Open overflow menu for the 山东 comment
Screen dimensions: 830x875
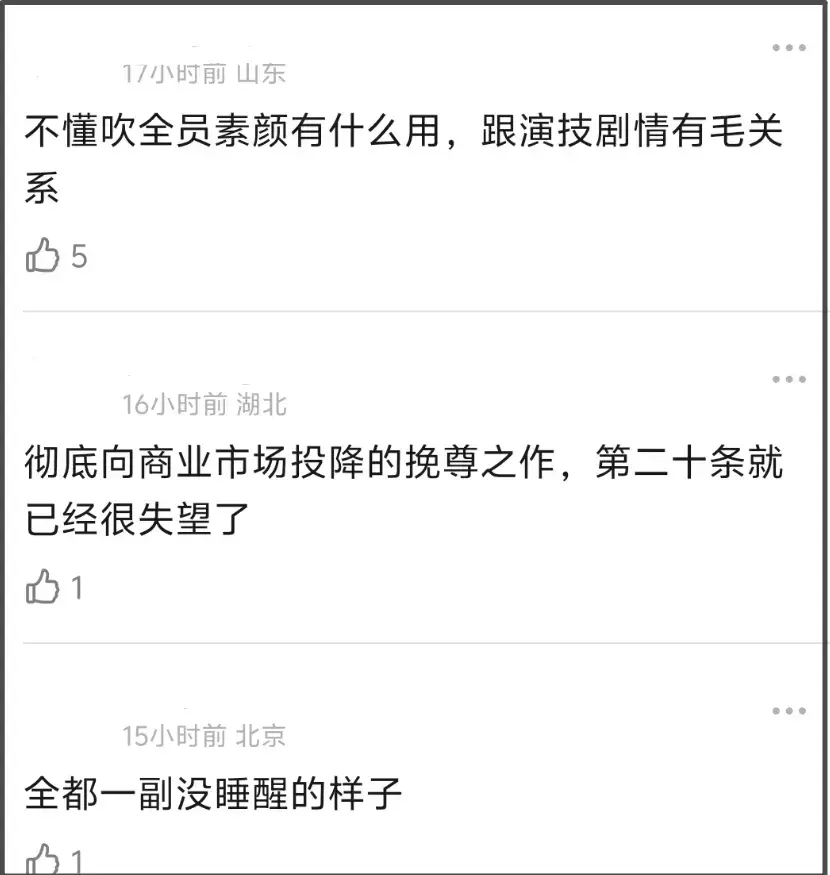point(788,48)
